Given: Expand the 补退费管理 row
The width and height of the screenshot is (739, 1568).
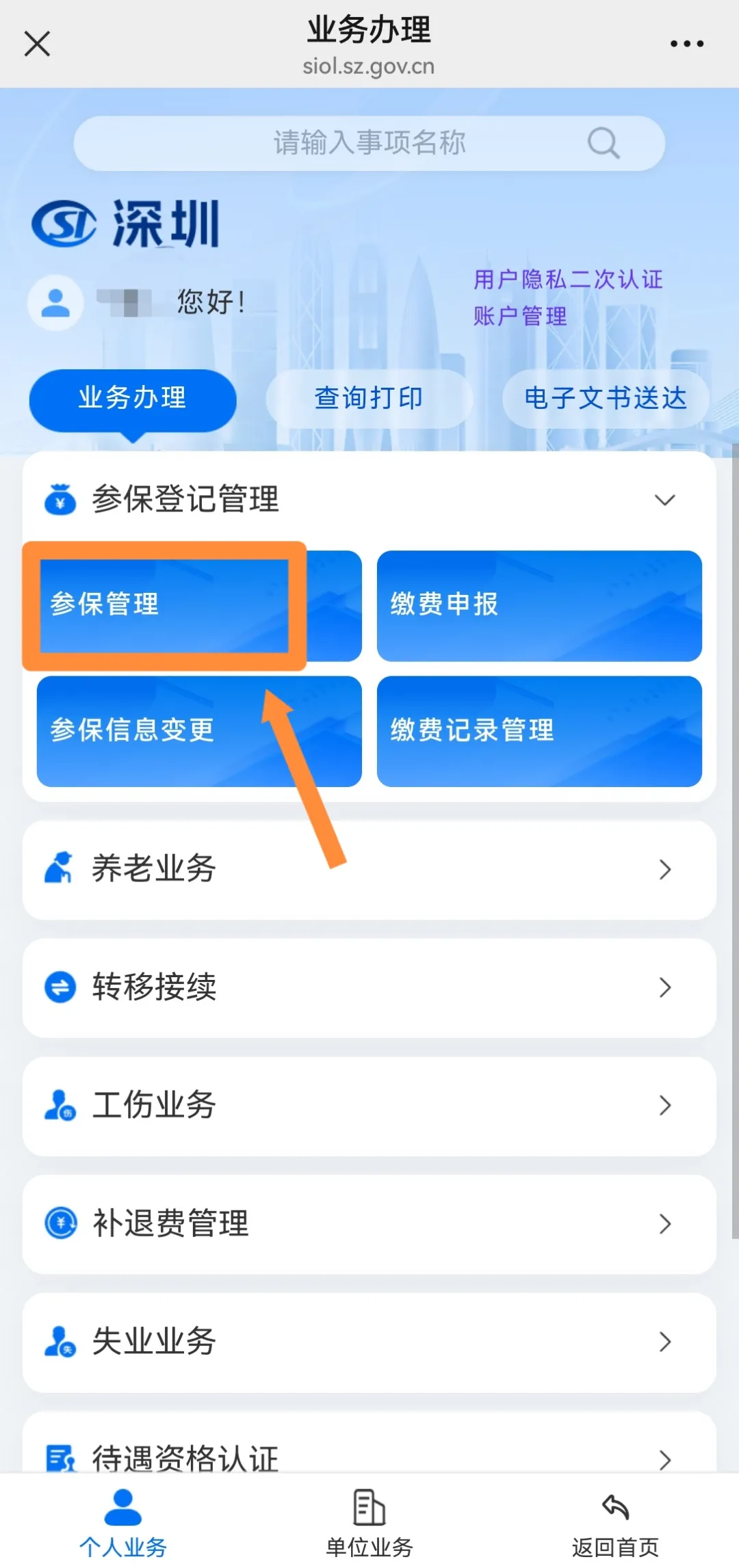Looking at the screenshot, I should [369, 1223].
